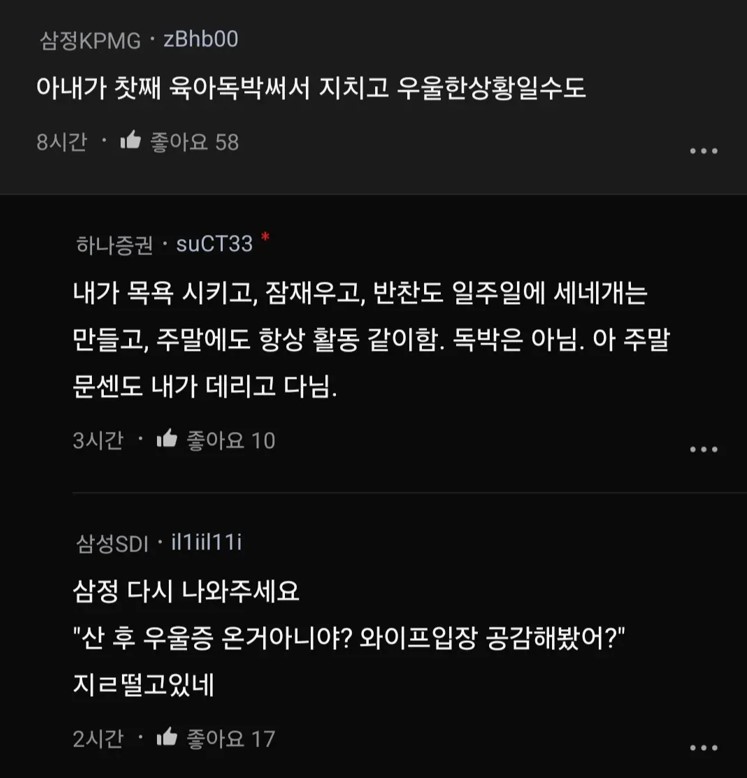The height and width of the screenshot is (778, 747).
Task: Open more options for 하나증권 reply
Action: (704, 449)
